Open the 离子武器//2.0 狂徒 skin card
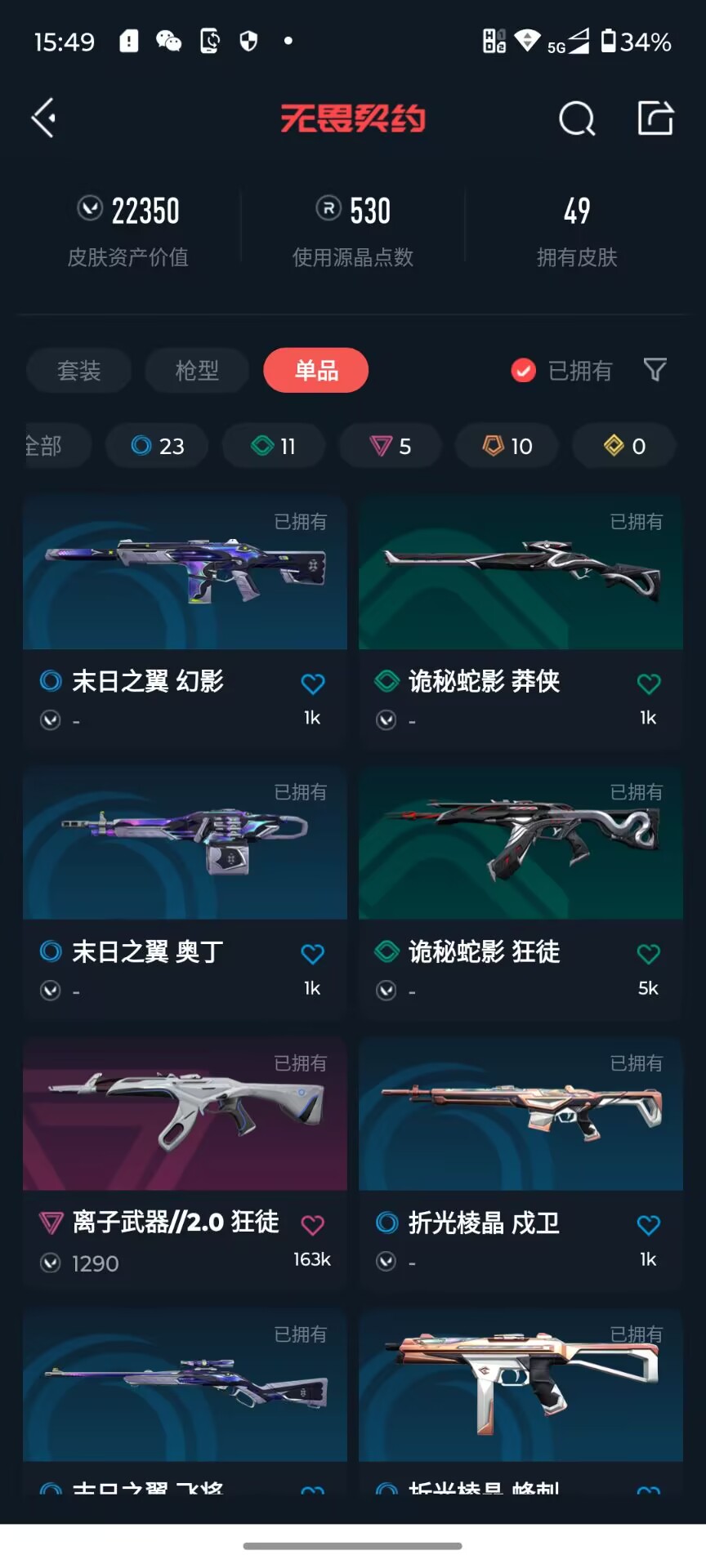Viewport: 706px width, 1568px height. tap(185, 1163)
